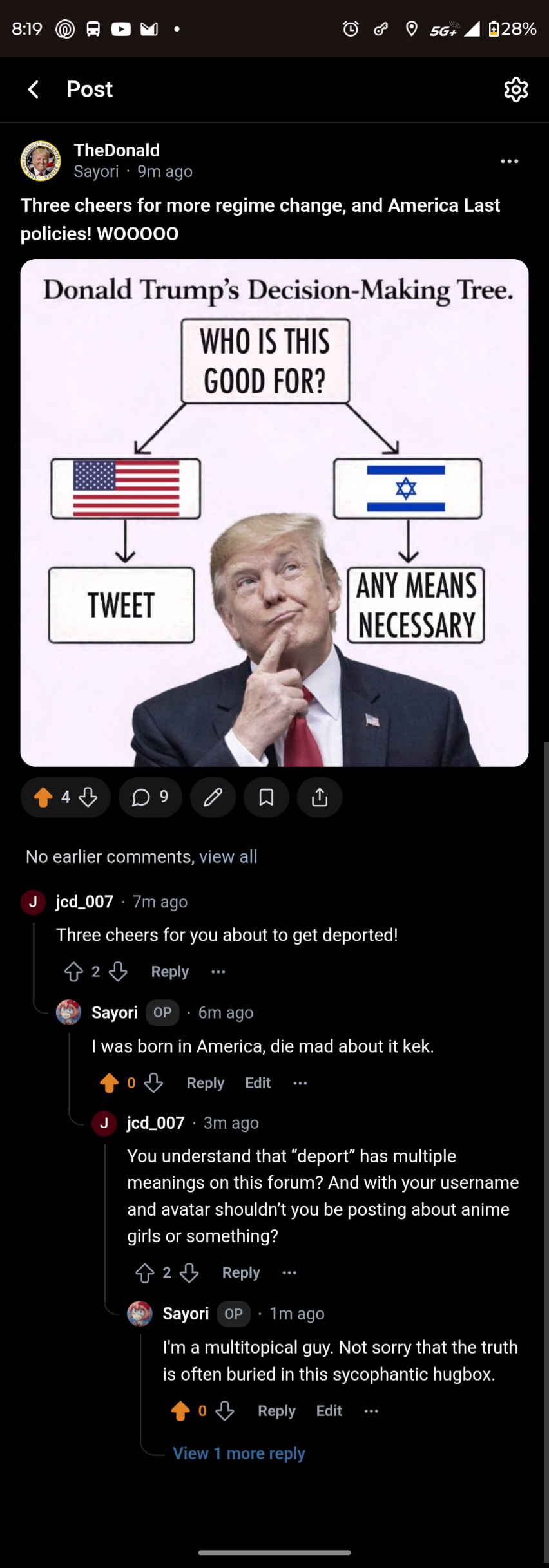The image size is (549, 1568).
Task: Open the Decision-Making Tree image
Action: [274, 513]
